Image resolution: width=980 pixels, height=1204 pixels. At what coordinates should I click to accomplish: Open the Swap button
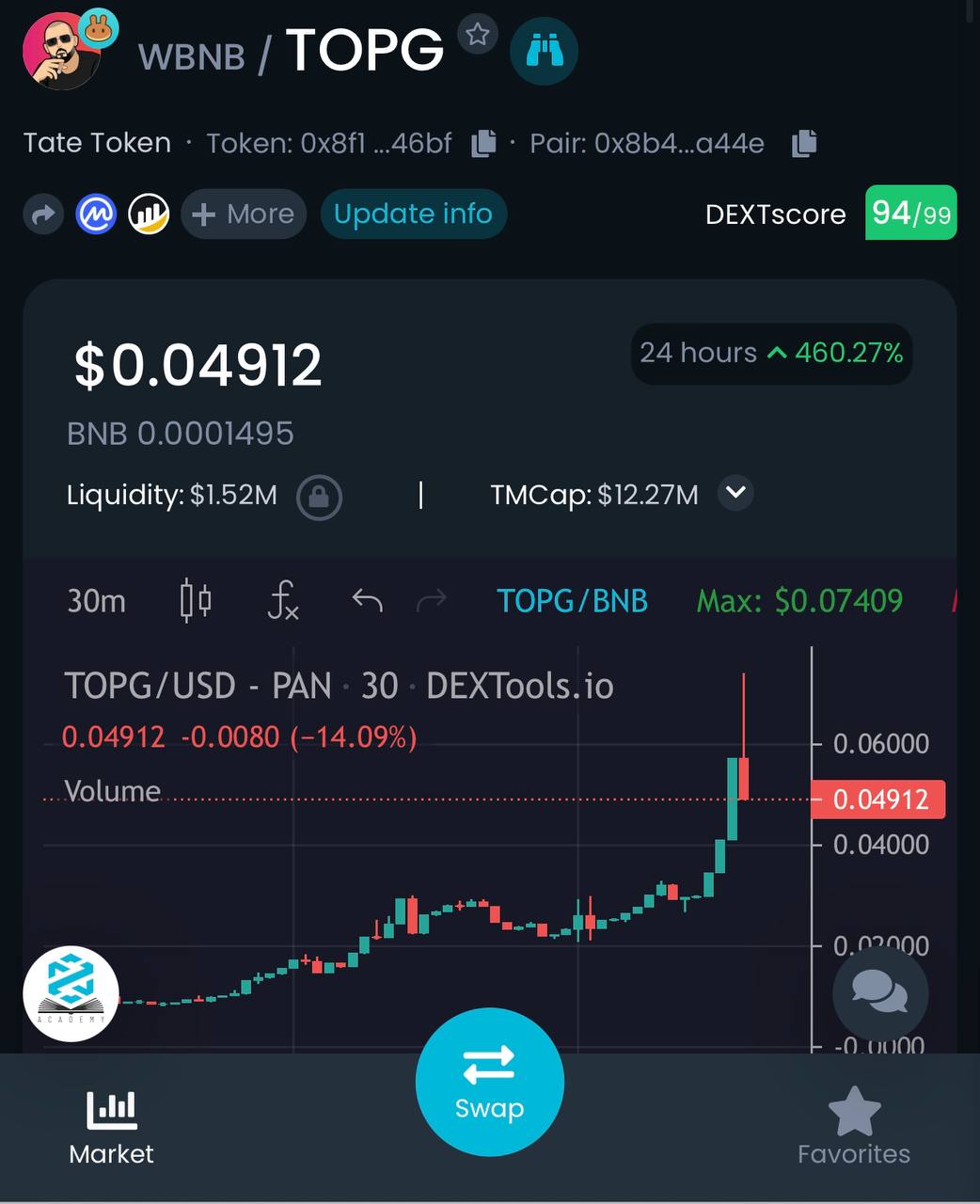click(x=489, y=1082)
